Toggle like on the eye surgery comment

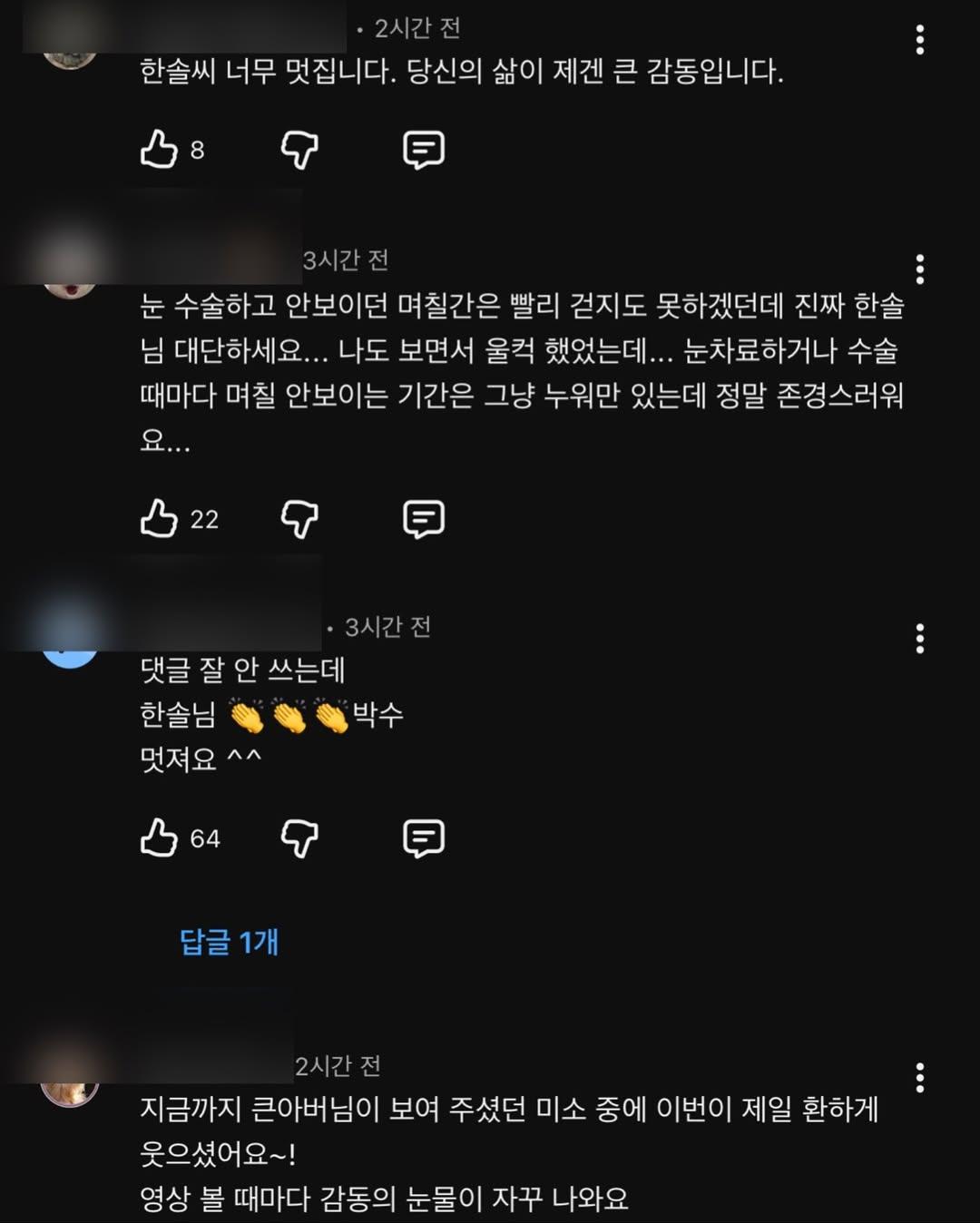[x=160, y=518]
